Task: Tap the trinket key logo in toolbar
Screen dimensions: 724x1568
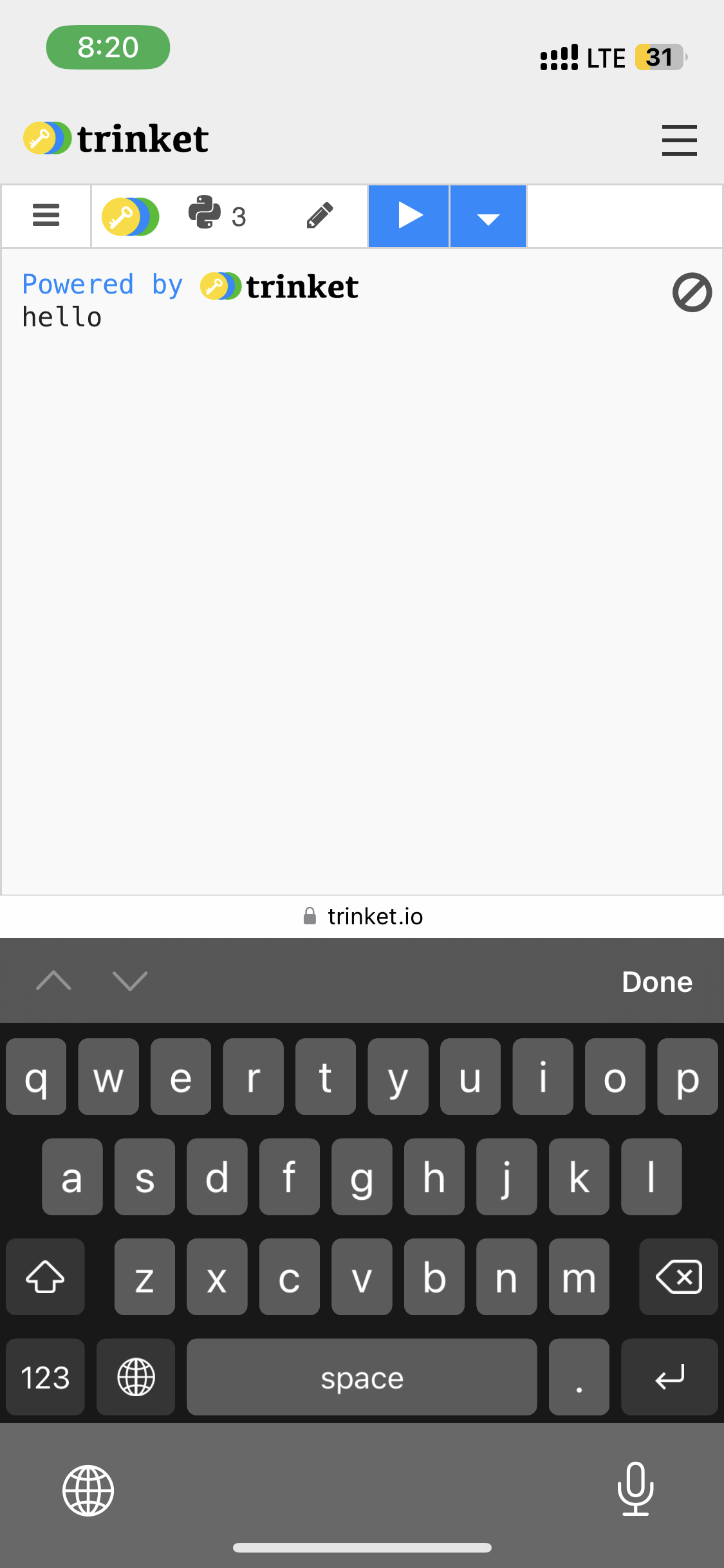Action: point(131,216)
